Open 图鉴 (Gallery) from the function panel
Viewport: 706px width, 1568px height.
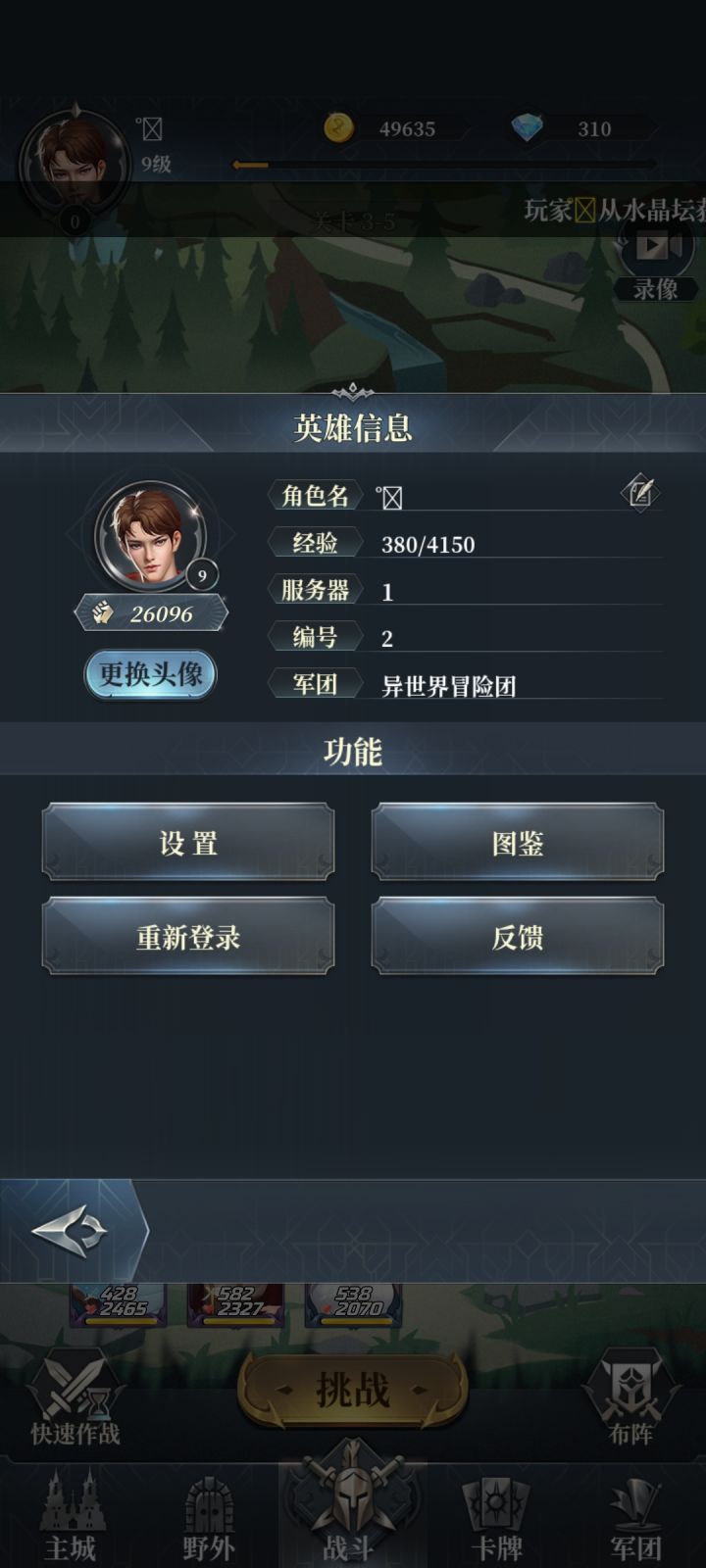517,841
